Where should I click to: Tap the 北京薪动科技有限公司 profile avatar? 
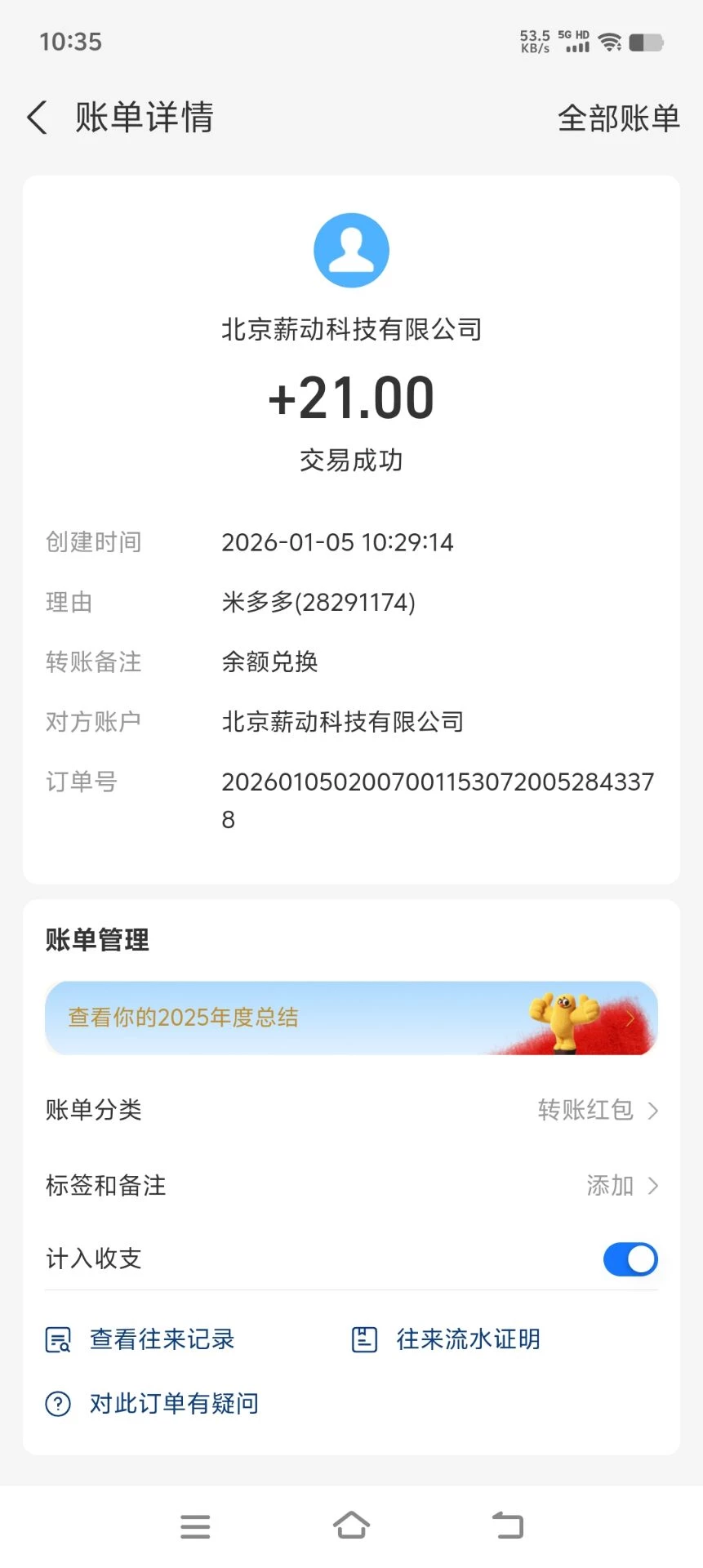[351, 251]
